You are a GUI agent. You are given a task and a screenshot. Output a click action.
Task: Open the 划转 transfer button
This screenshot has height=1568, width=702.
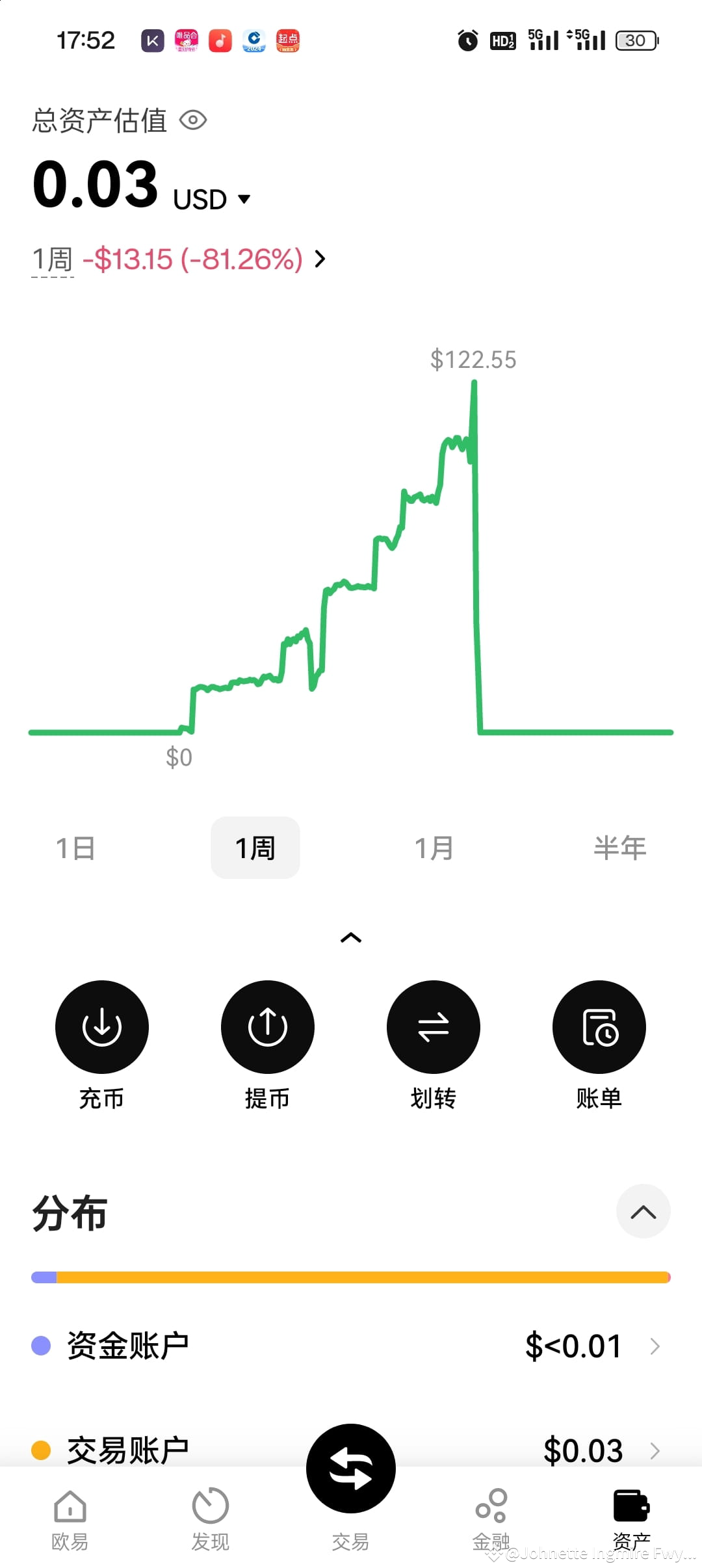point(433,1027)
